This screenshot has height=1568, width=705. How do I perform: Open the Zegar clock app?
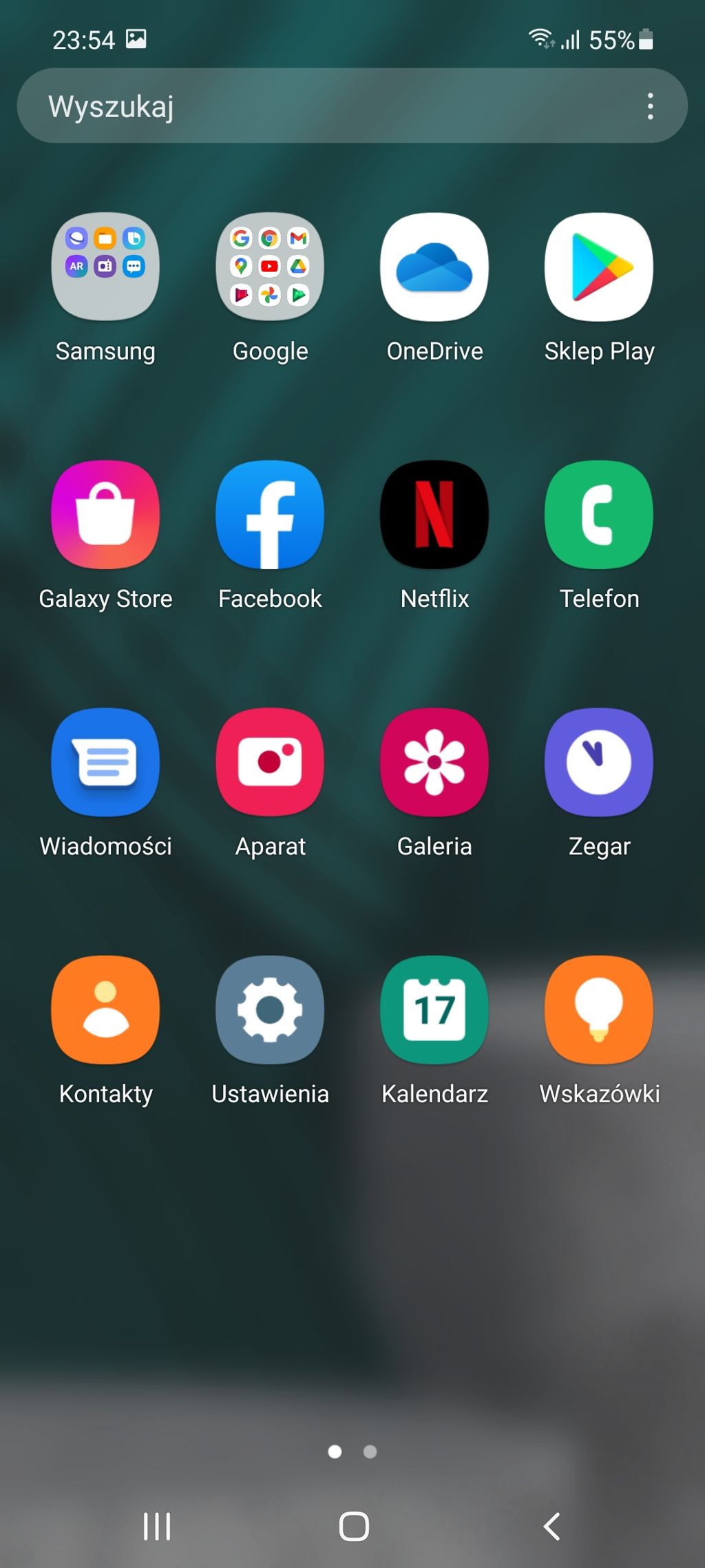(599, 762)
